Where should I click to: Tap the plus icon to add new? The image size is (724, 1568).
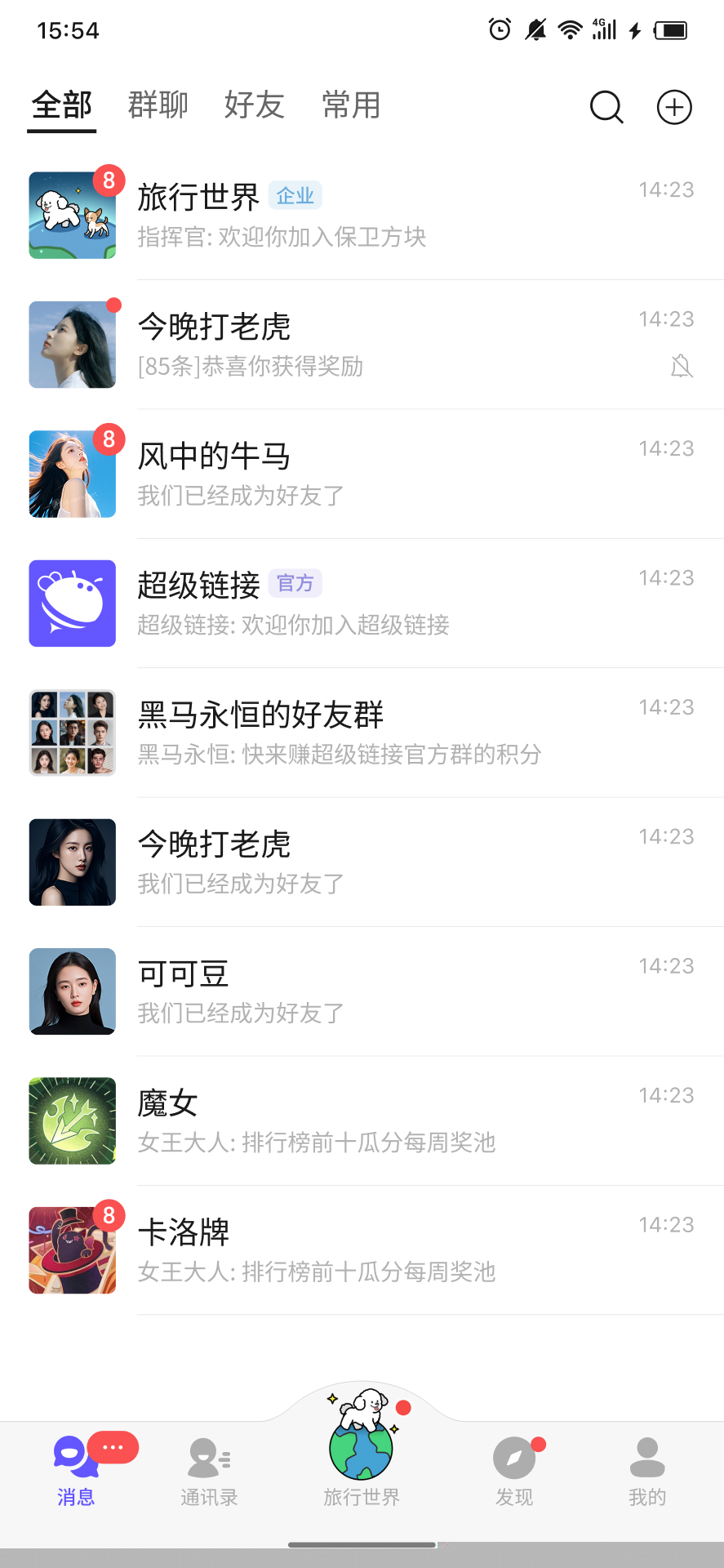click(674, 107)
